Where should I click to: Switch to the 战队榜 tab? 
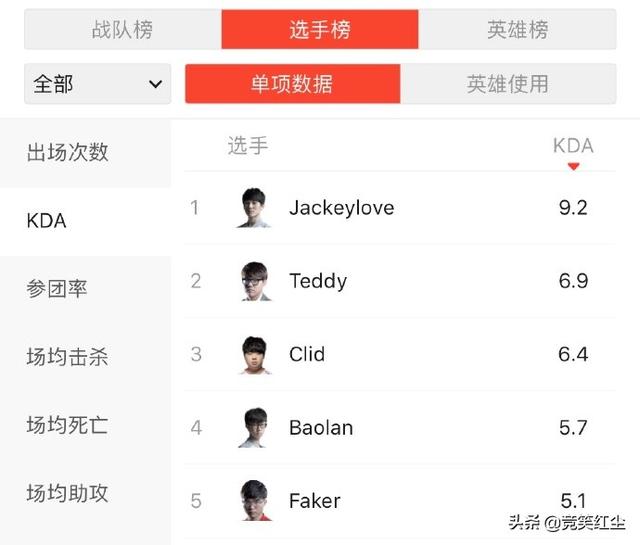122,30
